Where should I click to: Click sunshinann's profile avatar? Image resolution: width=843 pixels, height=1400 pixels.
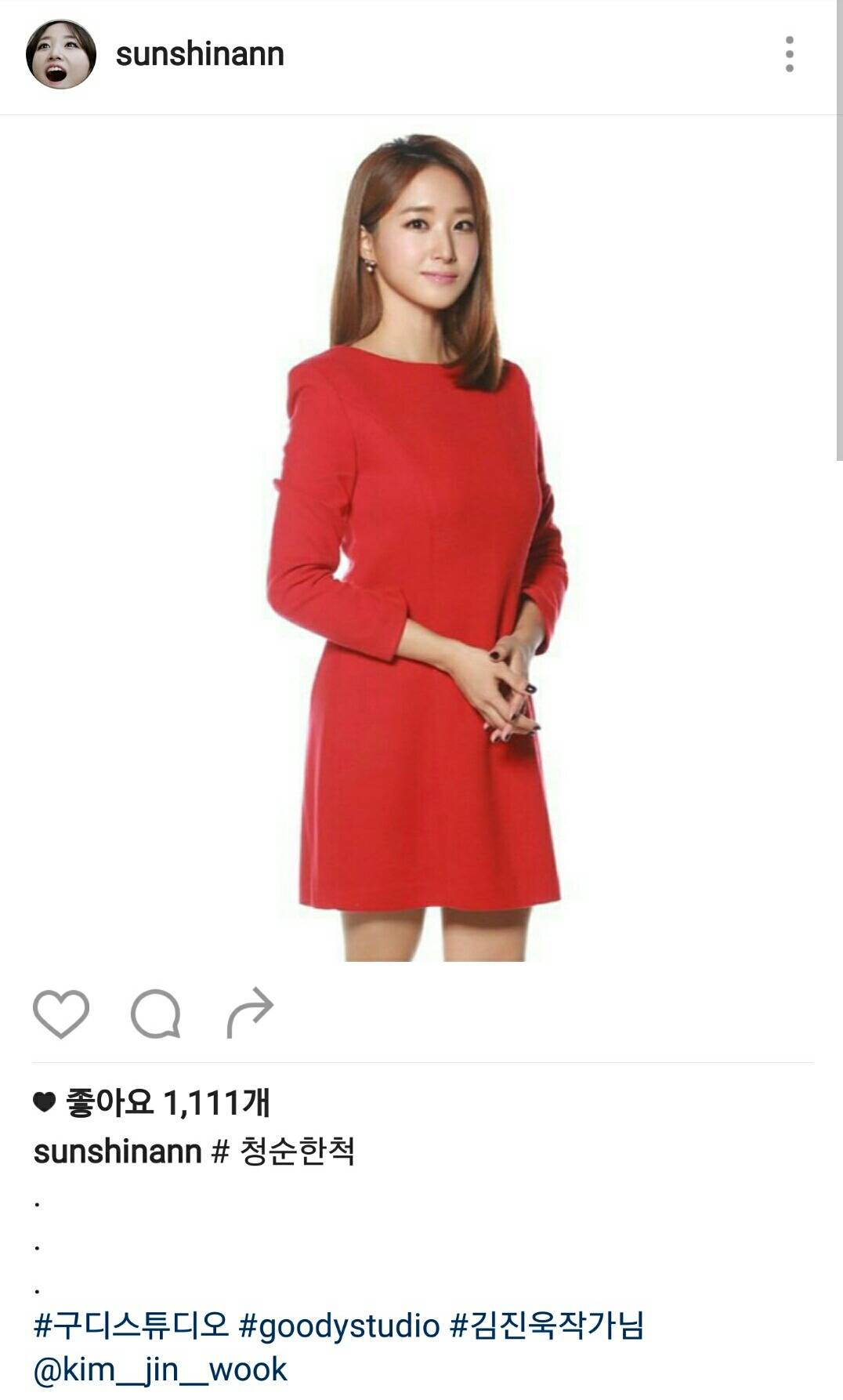coord(61,53)
